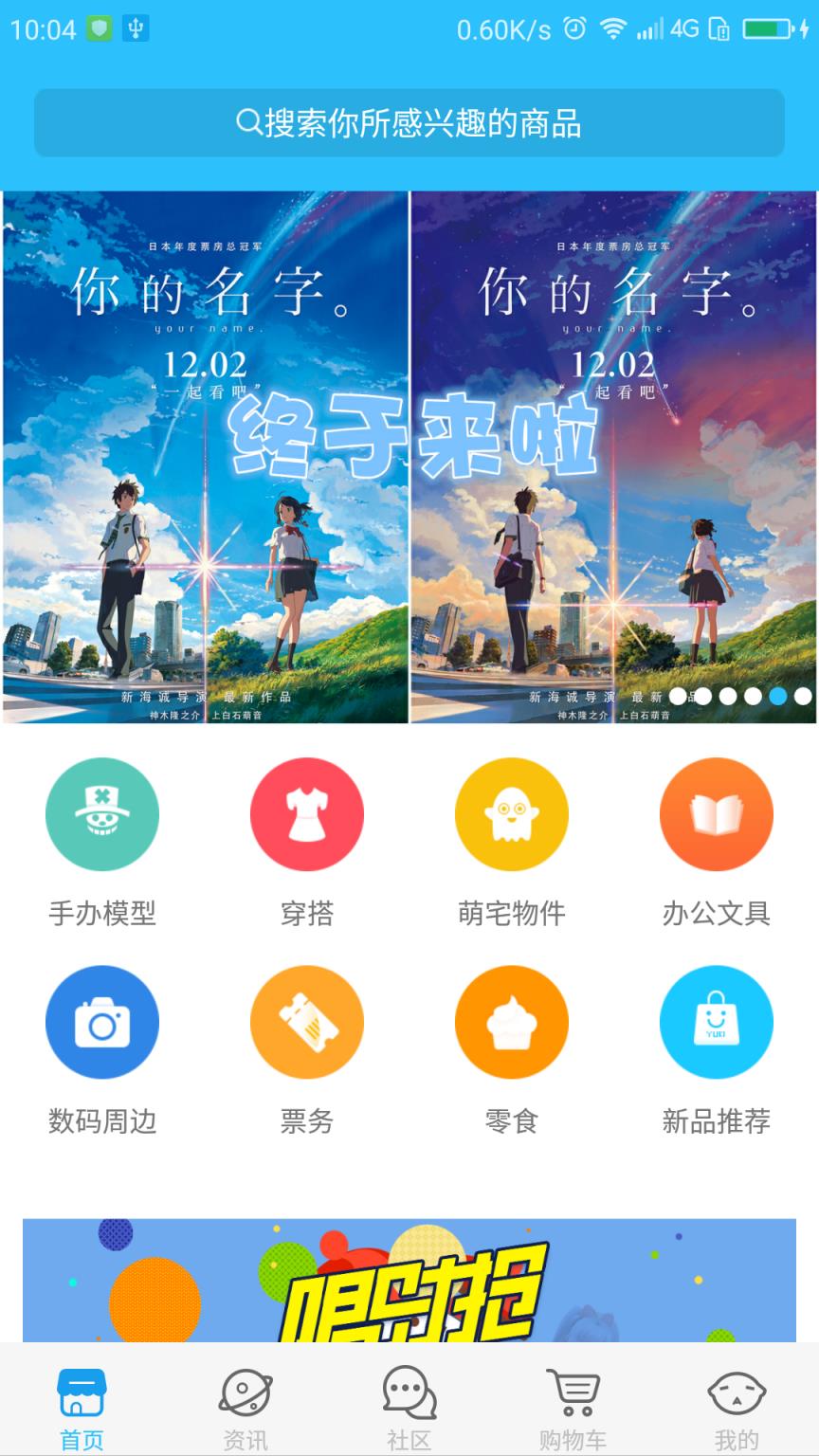Screen dimensions: 819x1456
Task: Select the 票务 ticketing category icon
Action: pos(307,1022)
